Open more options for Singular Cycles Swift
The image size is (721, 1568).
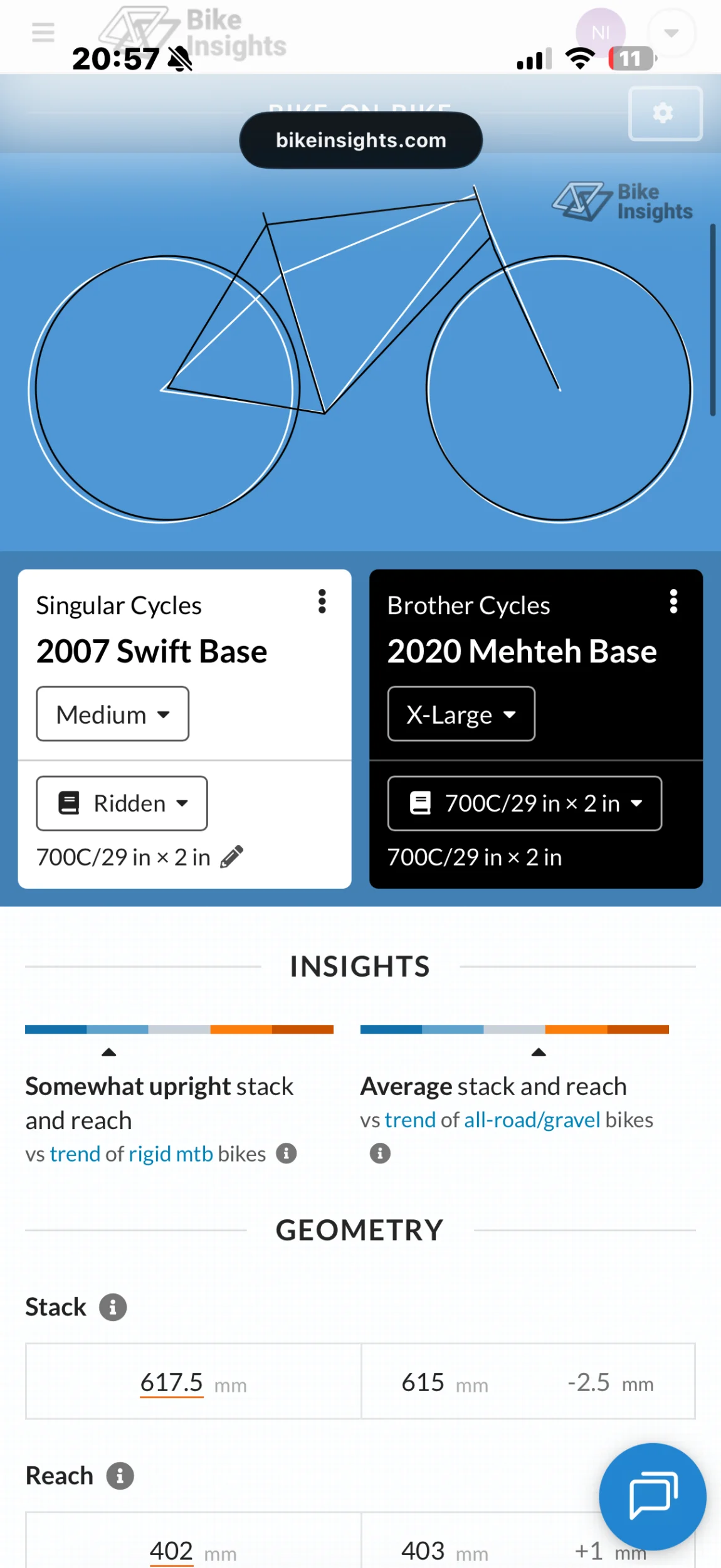coord(322,601)
